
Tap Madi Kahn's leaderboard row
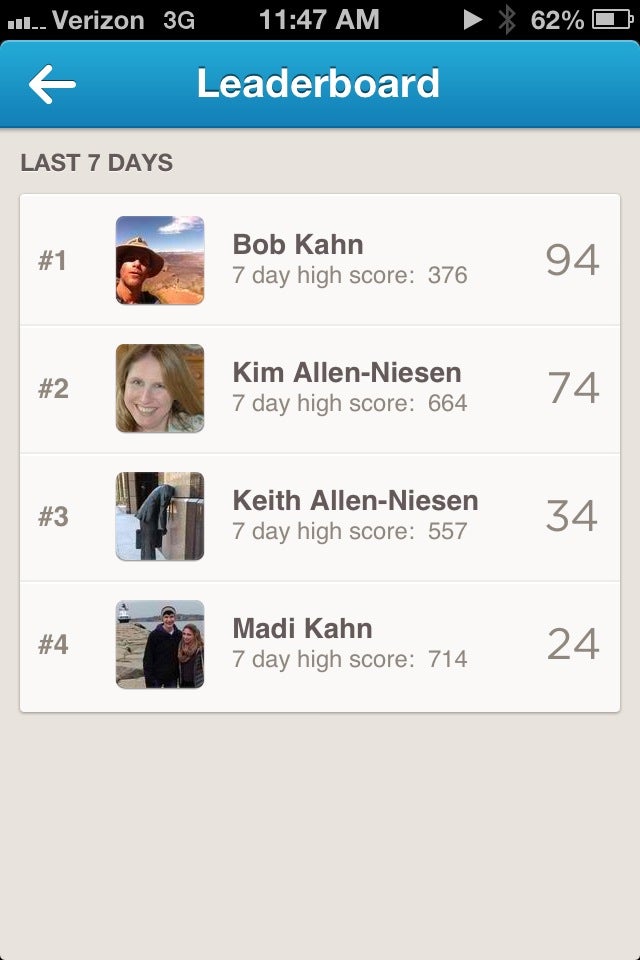pos(320,646)
